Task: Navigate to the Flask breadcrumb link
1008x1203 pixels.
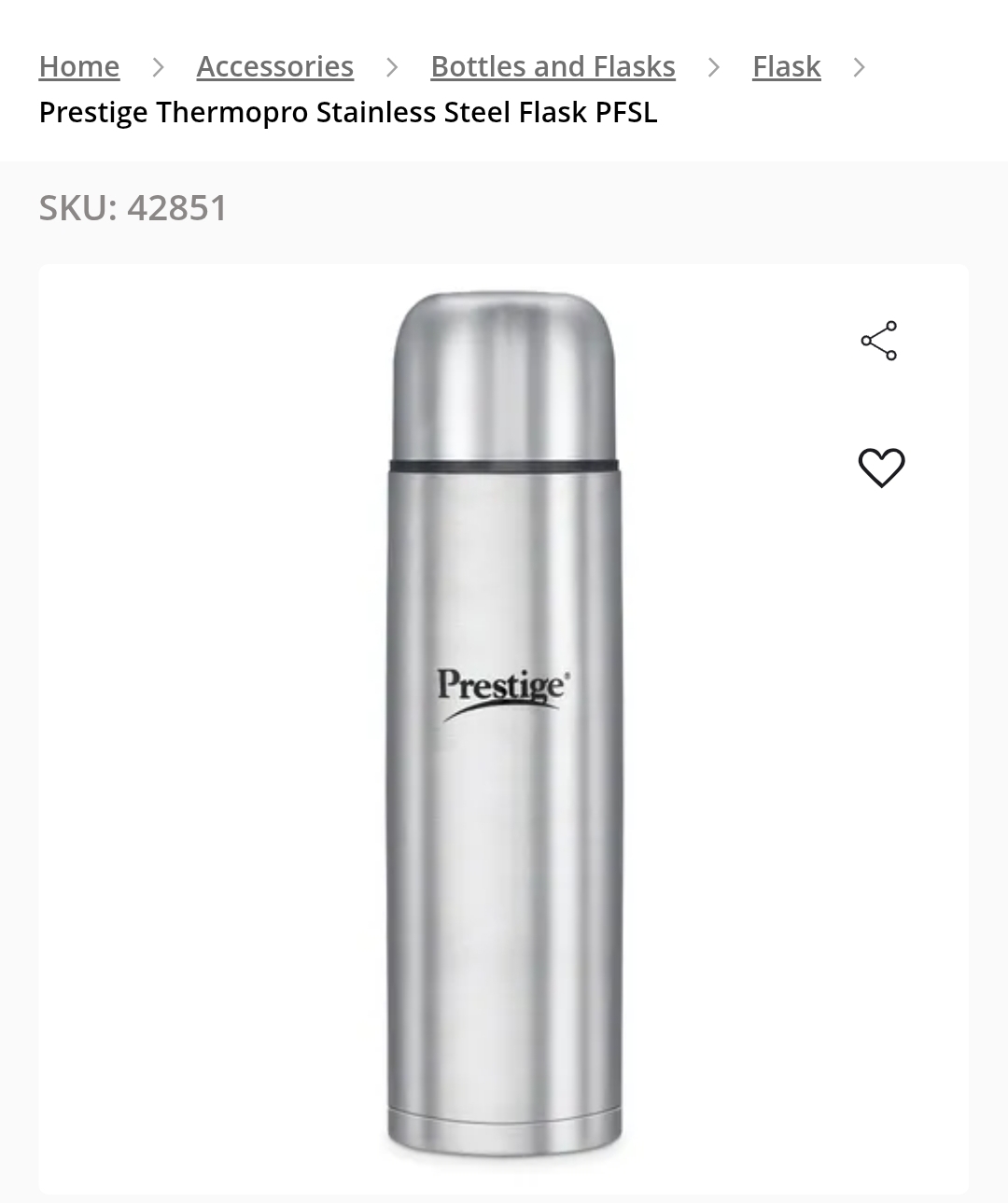Action: pos(786,66)
